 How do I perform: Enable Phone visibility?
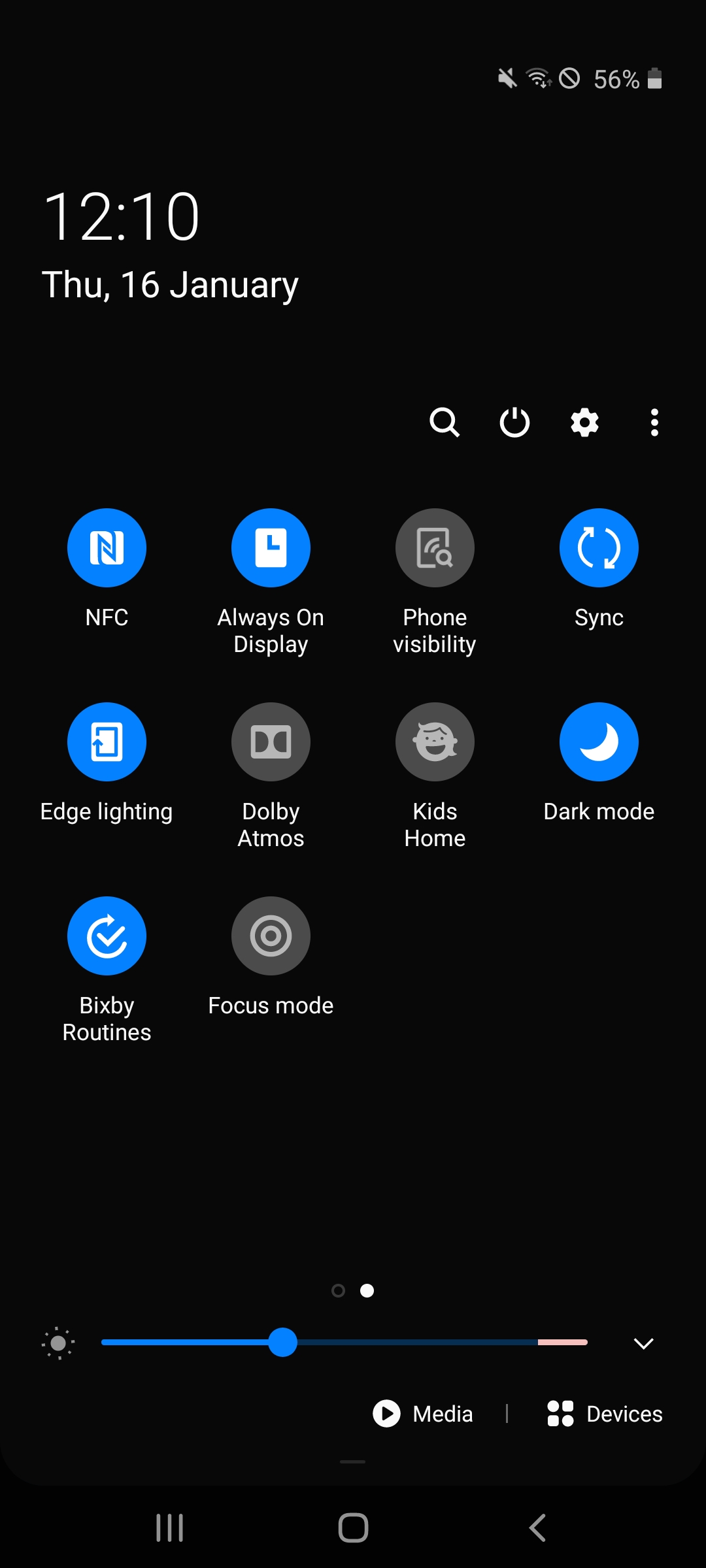(x=435, y=547)
